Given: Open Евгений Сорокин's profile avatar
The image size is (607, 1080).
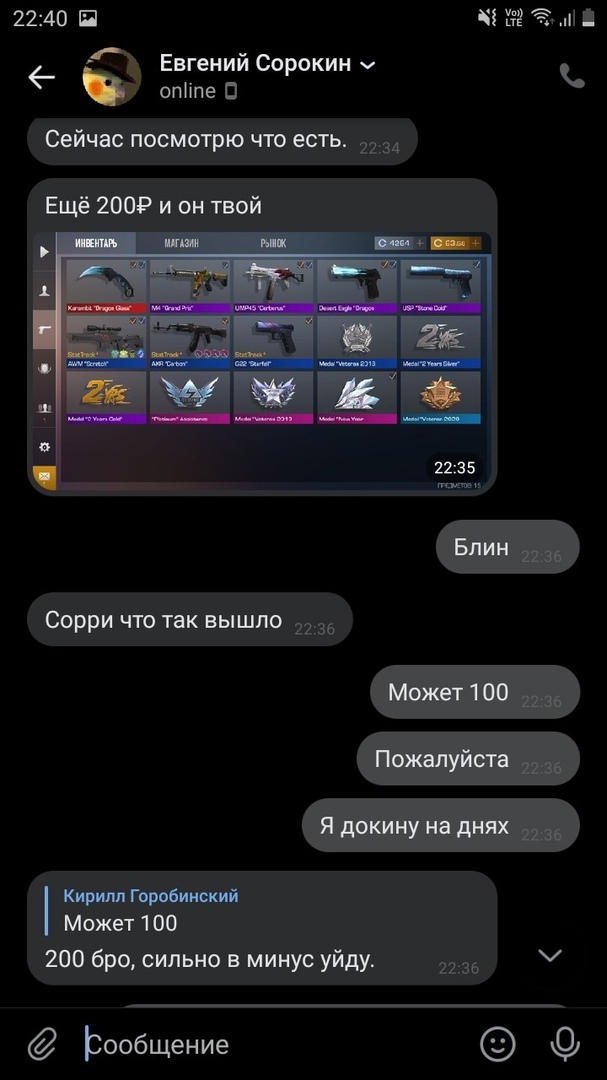Looking at the screenshot, I should coord(111,77).
